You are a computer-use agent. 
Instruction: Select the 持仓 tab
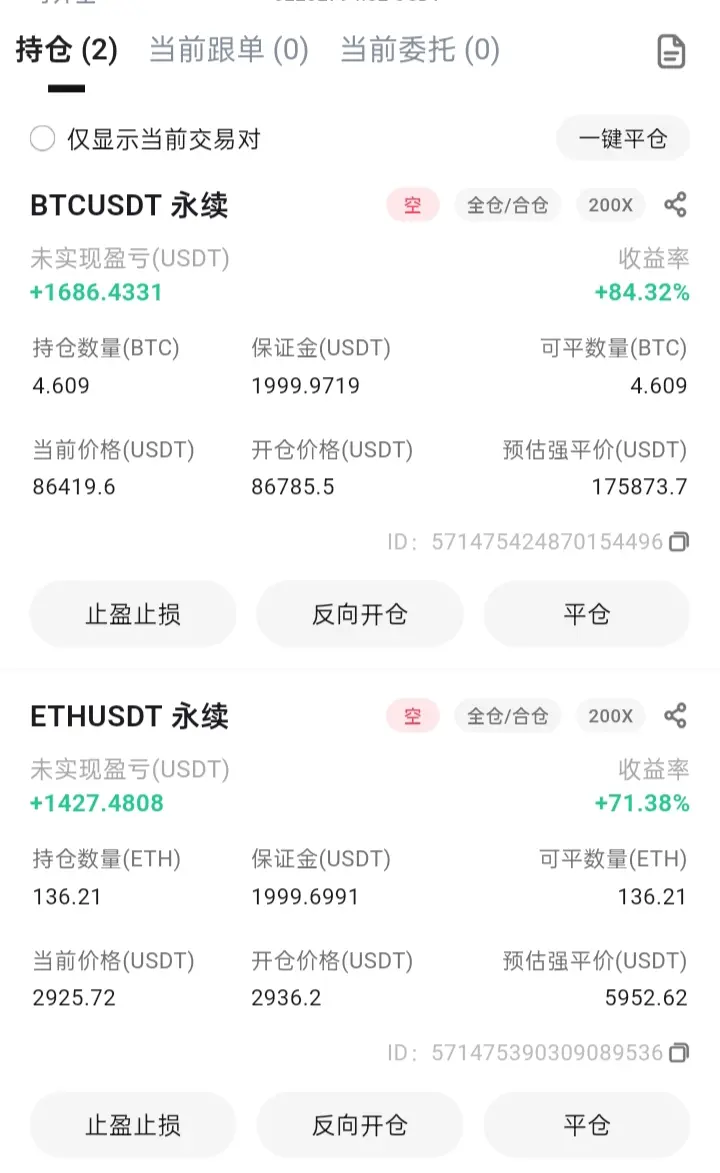[67, 50]
